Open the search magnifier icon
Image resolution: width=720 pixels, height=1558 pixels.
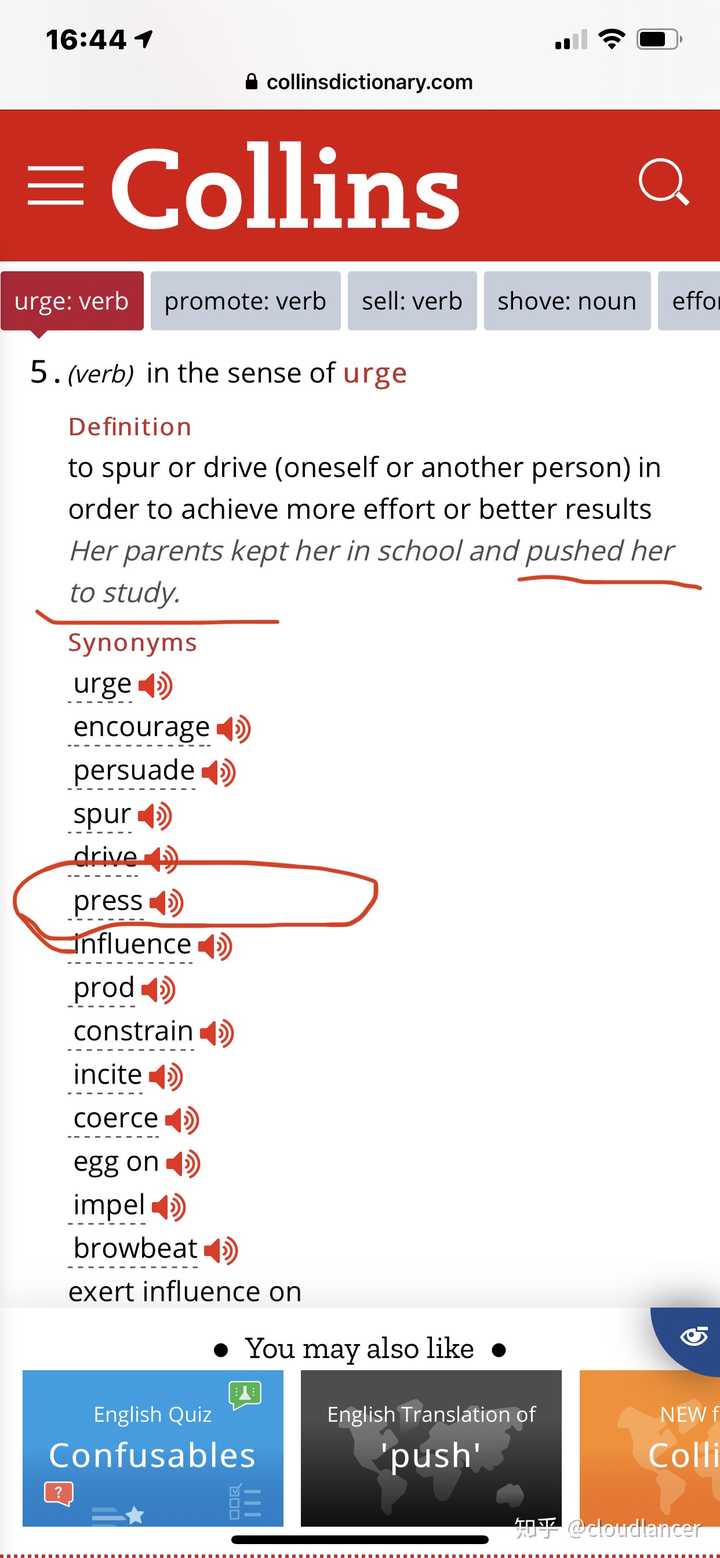click(664, 184)
